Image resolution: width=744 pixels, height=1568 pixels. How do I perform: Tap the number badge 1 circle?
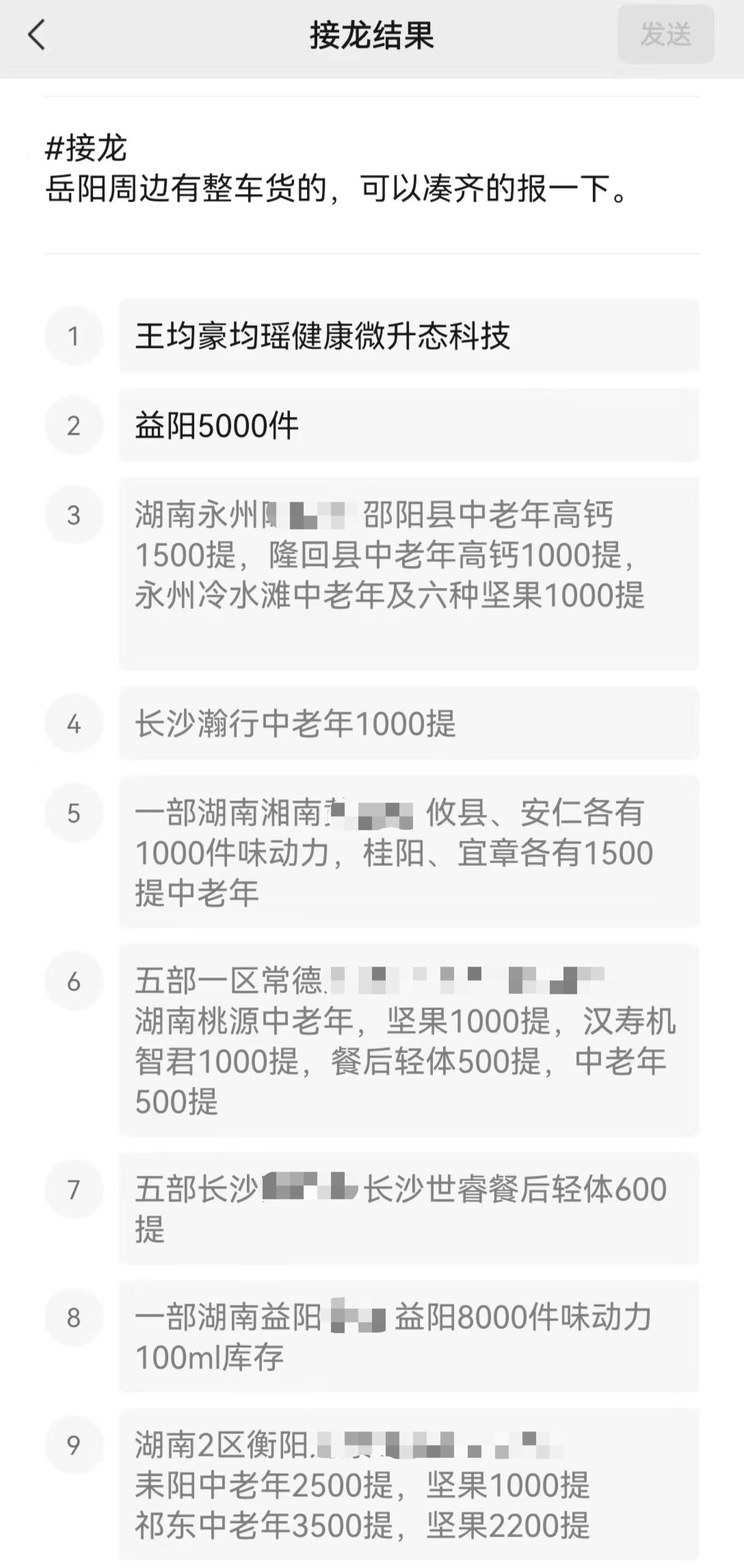pos(75,336)
